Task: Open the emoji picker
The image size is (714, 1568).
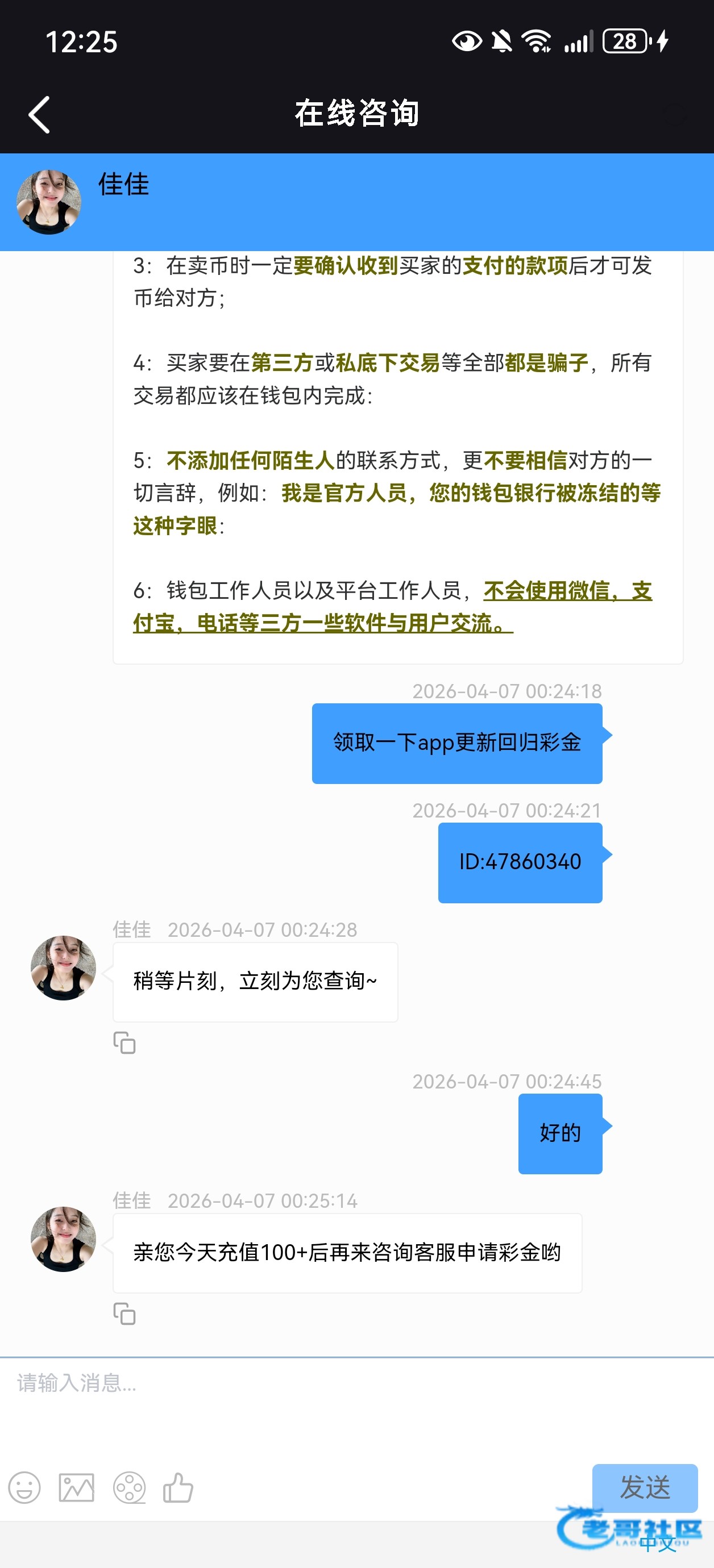Action: click(x=24, y=1488)
